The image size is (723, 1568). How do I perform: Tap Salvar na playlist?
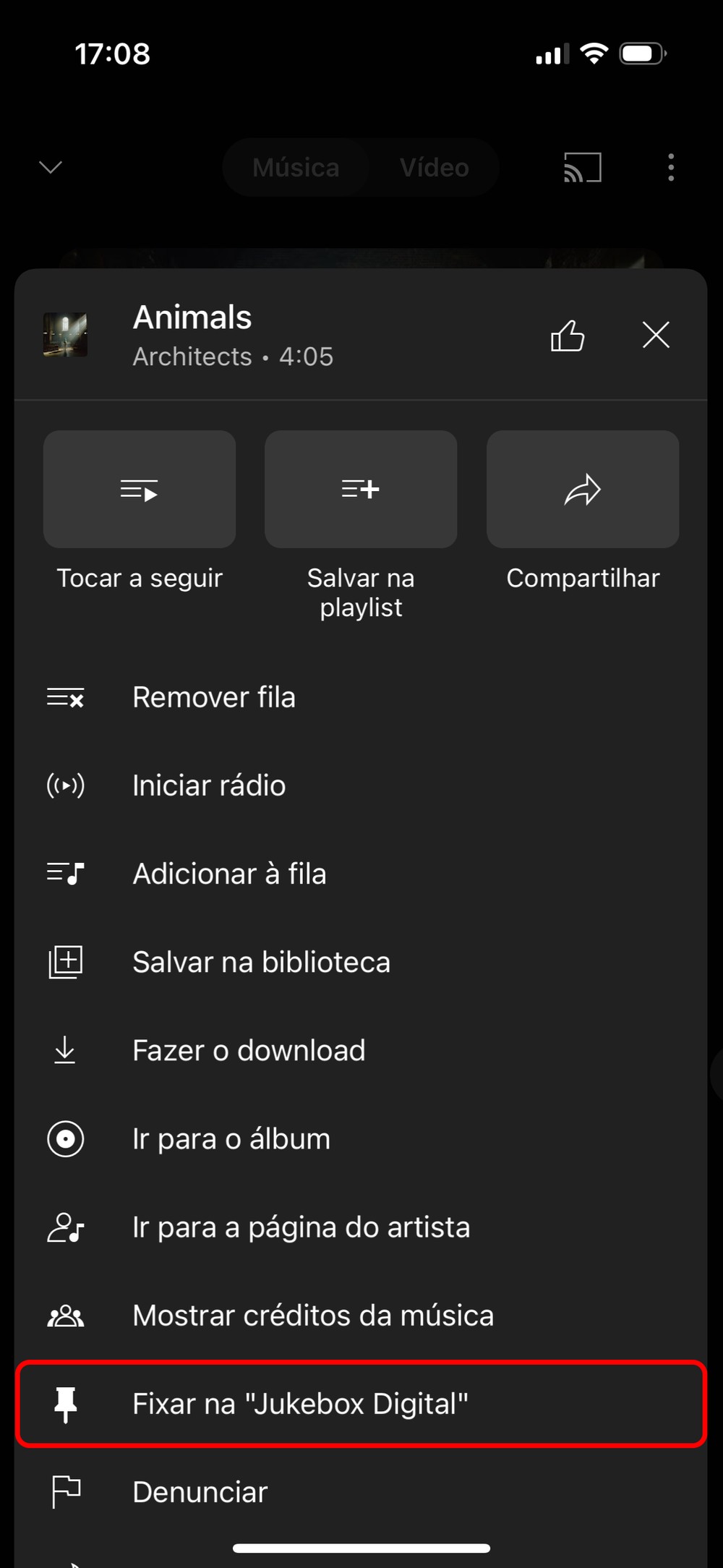pos(361,490)
